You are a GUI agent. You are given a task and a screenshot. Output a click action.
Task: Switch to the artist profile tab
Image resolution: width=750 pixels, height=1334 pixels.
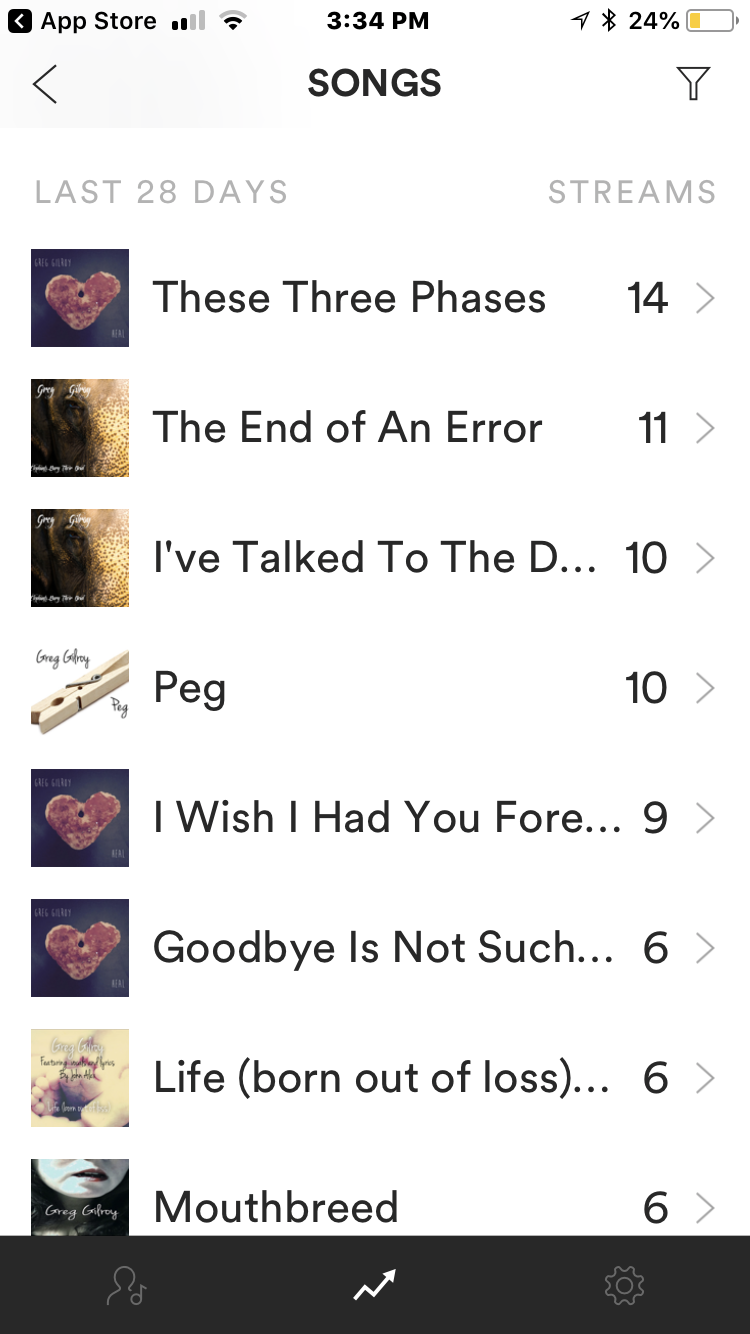coord(126,1286)
